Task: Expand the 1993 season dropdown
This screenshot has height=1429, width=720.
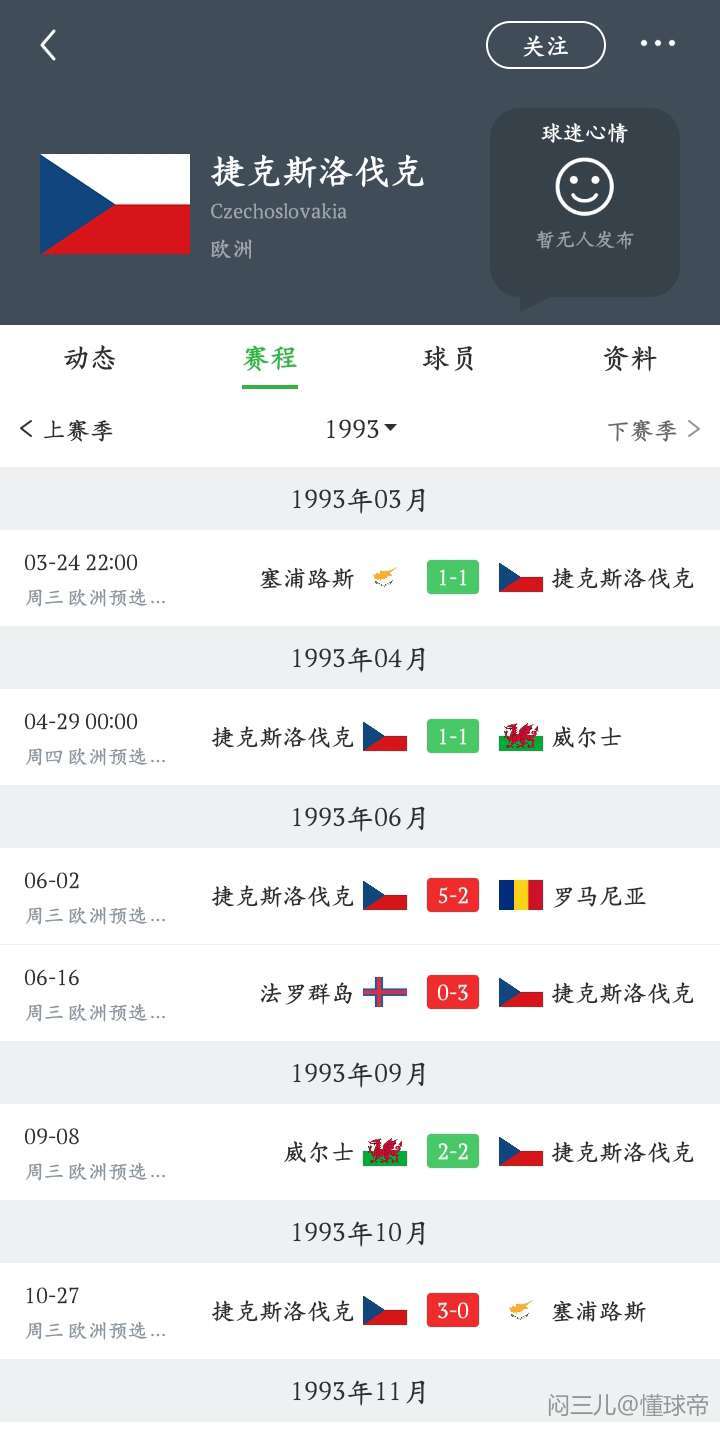Action: [360, 430]
